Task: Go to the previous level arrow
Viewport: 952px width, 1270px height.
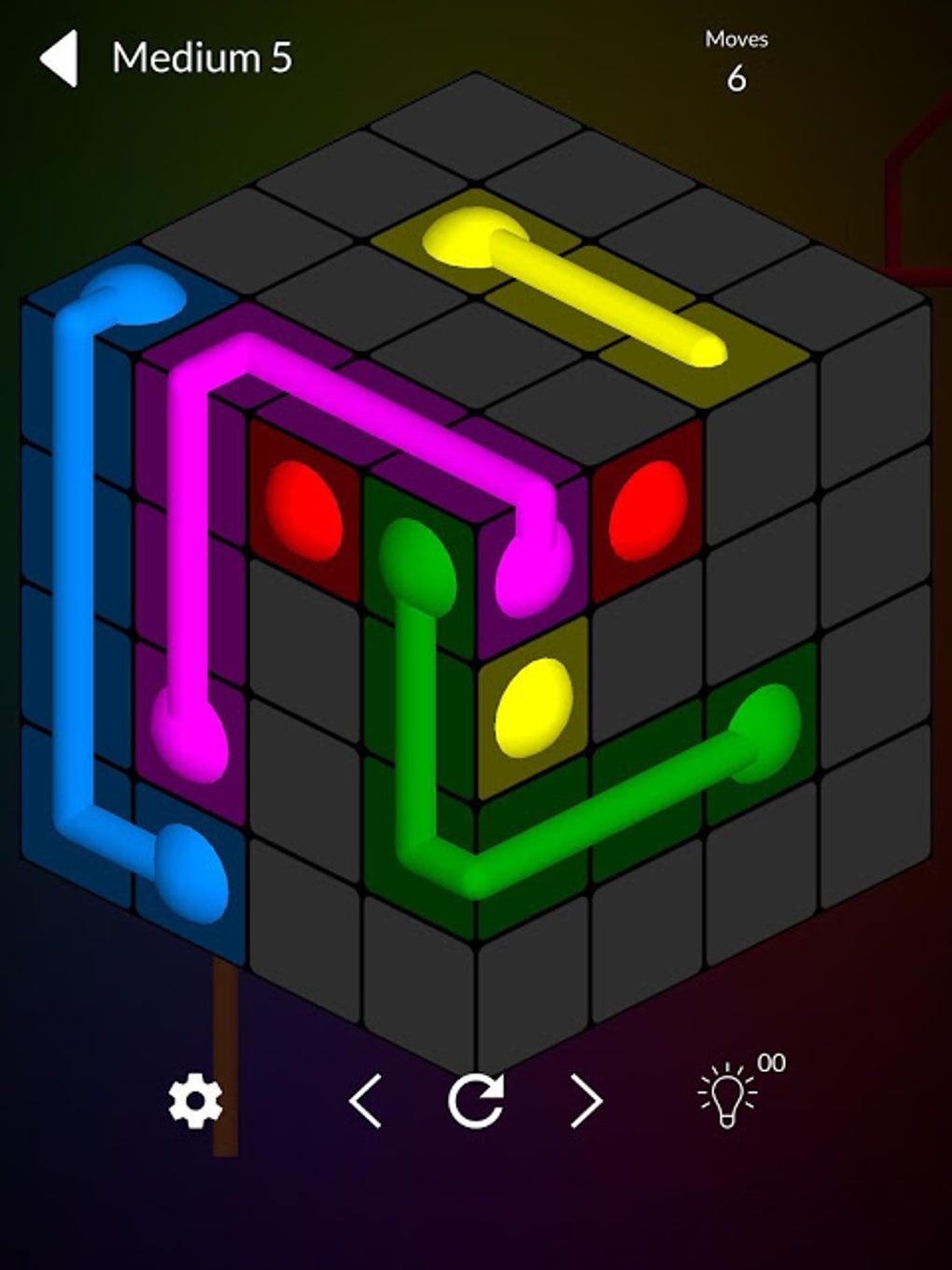Action: tap(365, 1101)
